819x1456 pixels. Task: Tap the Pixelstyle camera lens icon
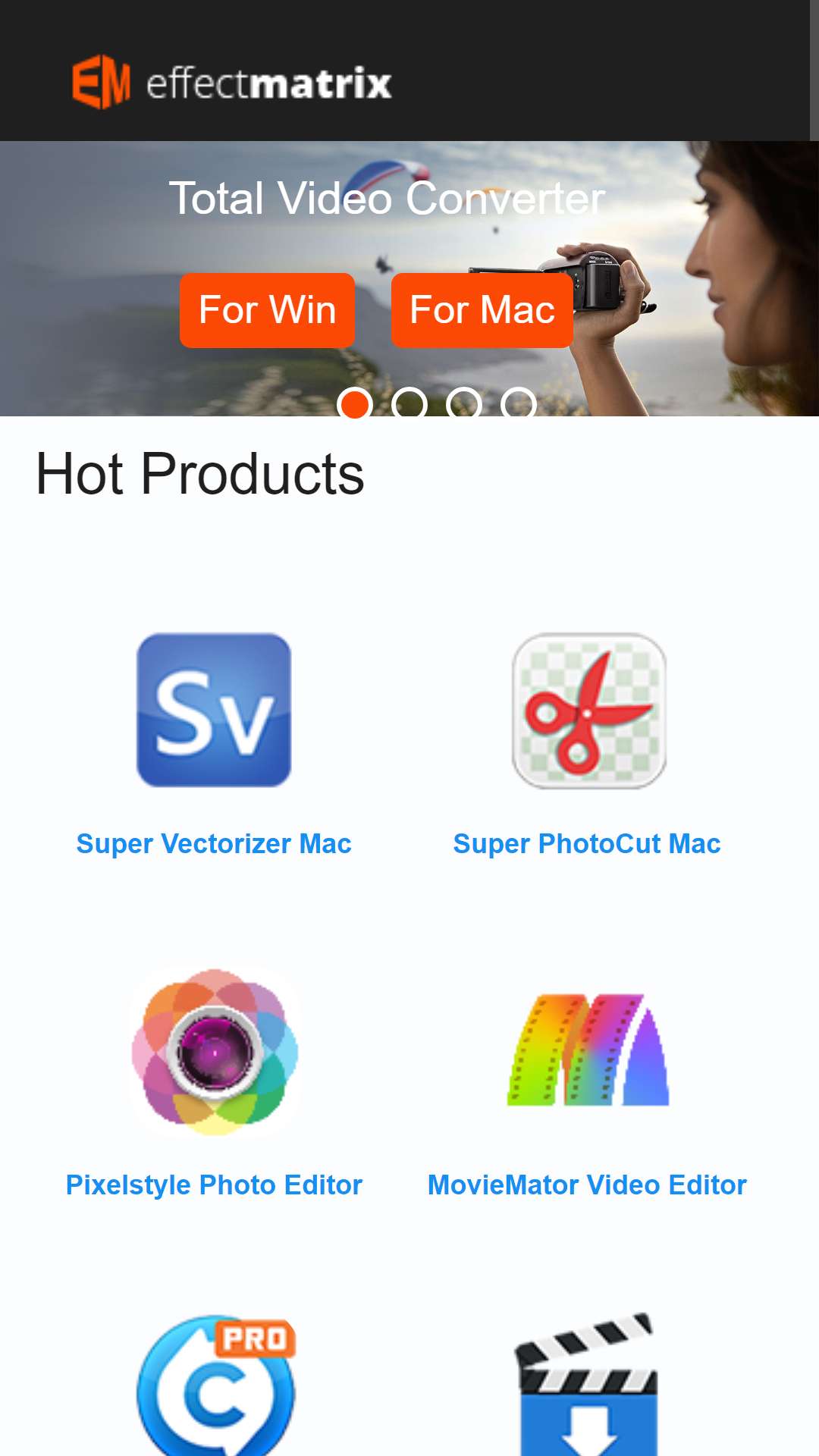pyautogui.click(x=215, y=1052)
